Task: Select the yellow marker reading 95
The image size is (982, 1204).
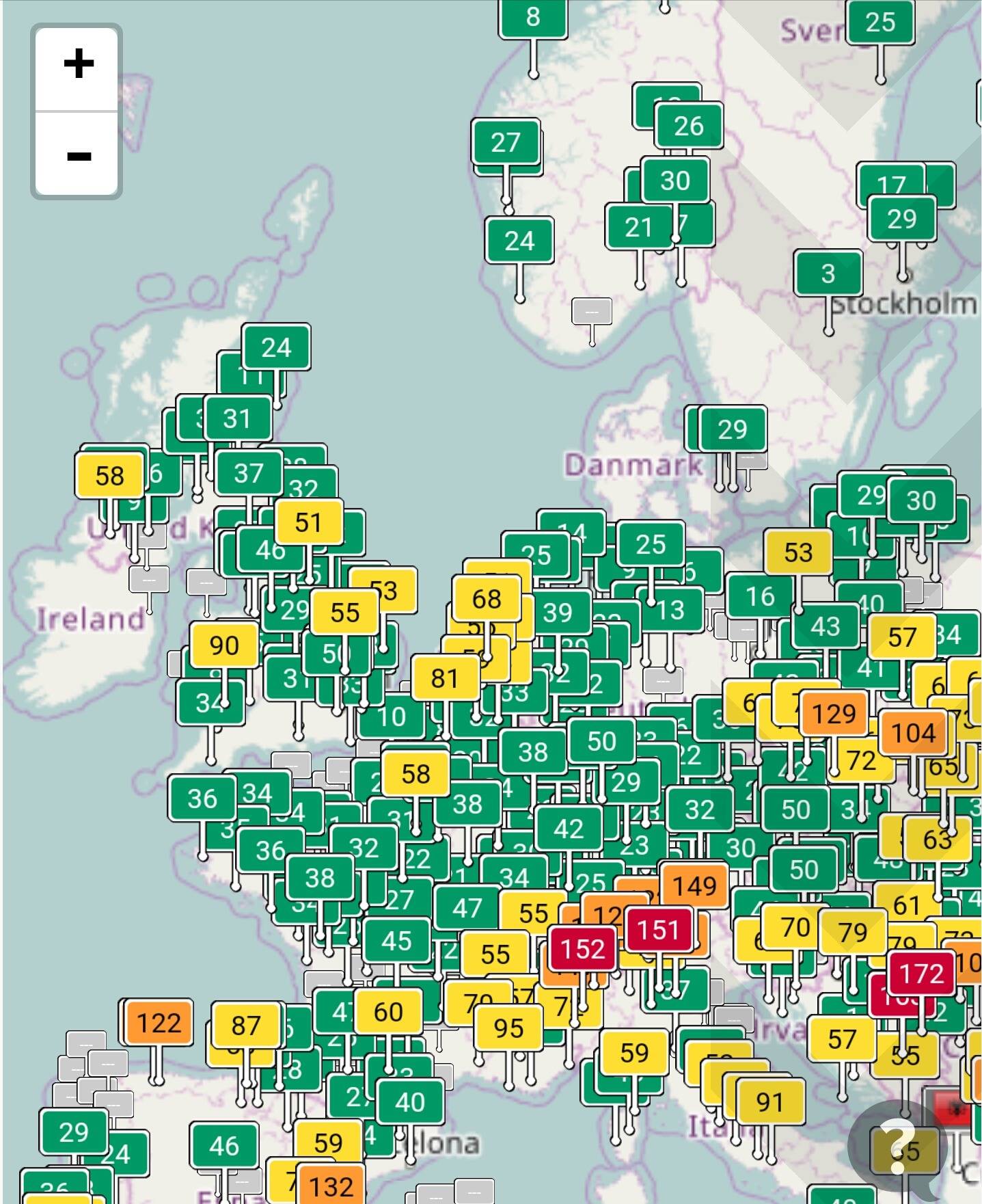Action: pyautogui.click(x=508, y=1028)
